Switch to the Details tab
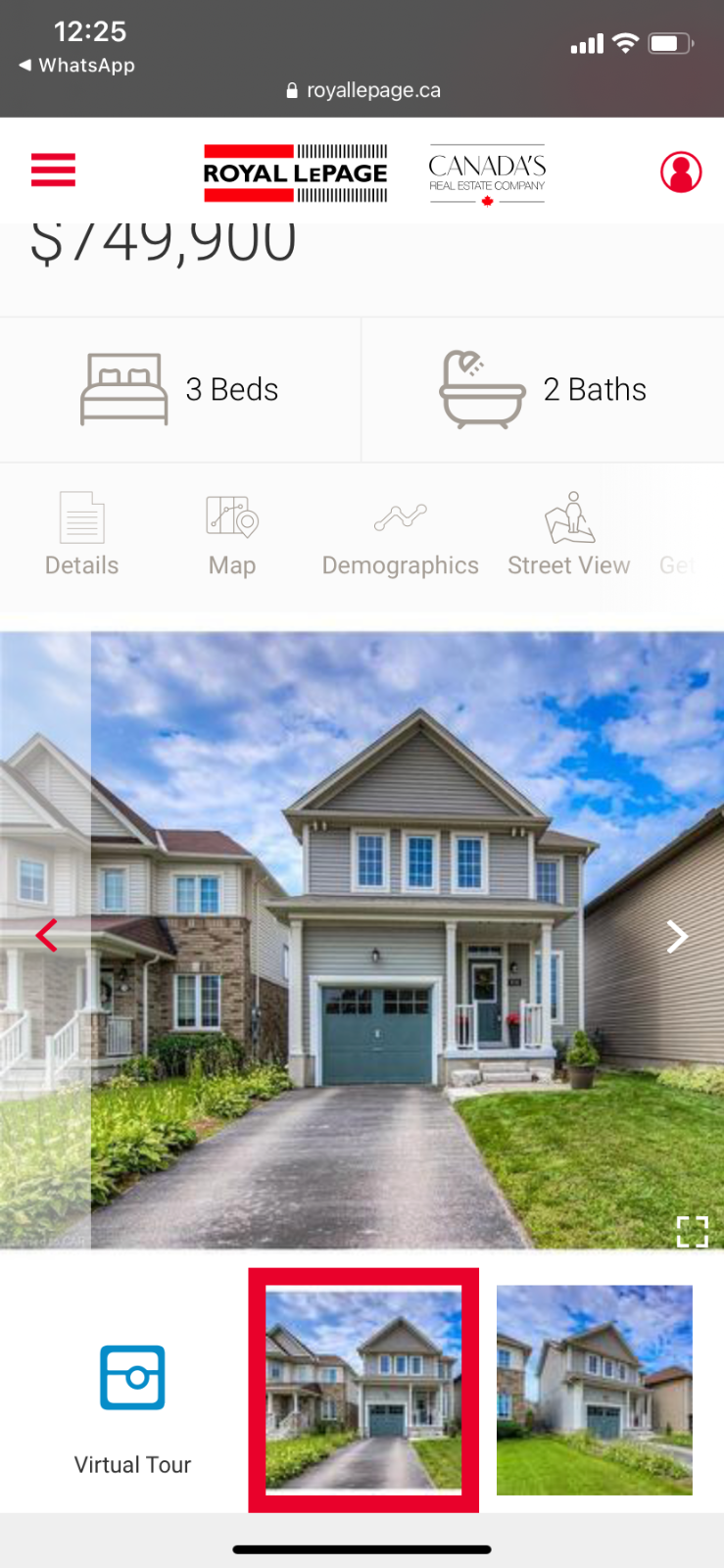Screen dimensions: 724x1568 pos(81,535)
